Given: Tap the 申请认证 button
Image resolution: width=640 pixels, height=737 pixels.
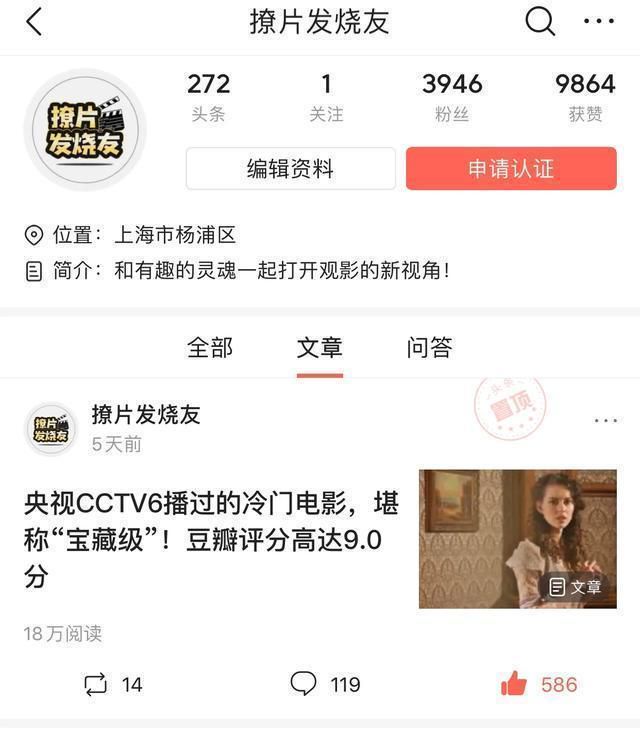Looking at the screenshot, I should (511, 169).
